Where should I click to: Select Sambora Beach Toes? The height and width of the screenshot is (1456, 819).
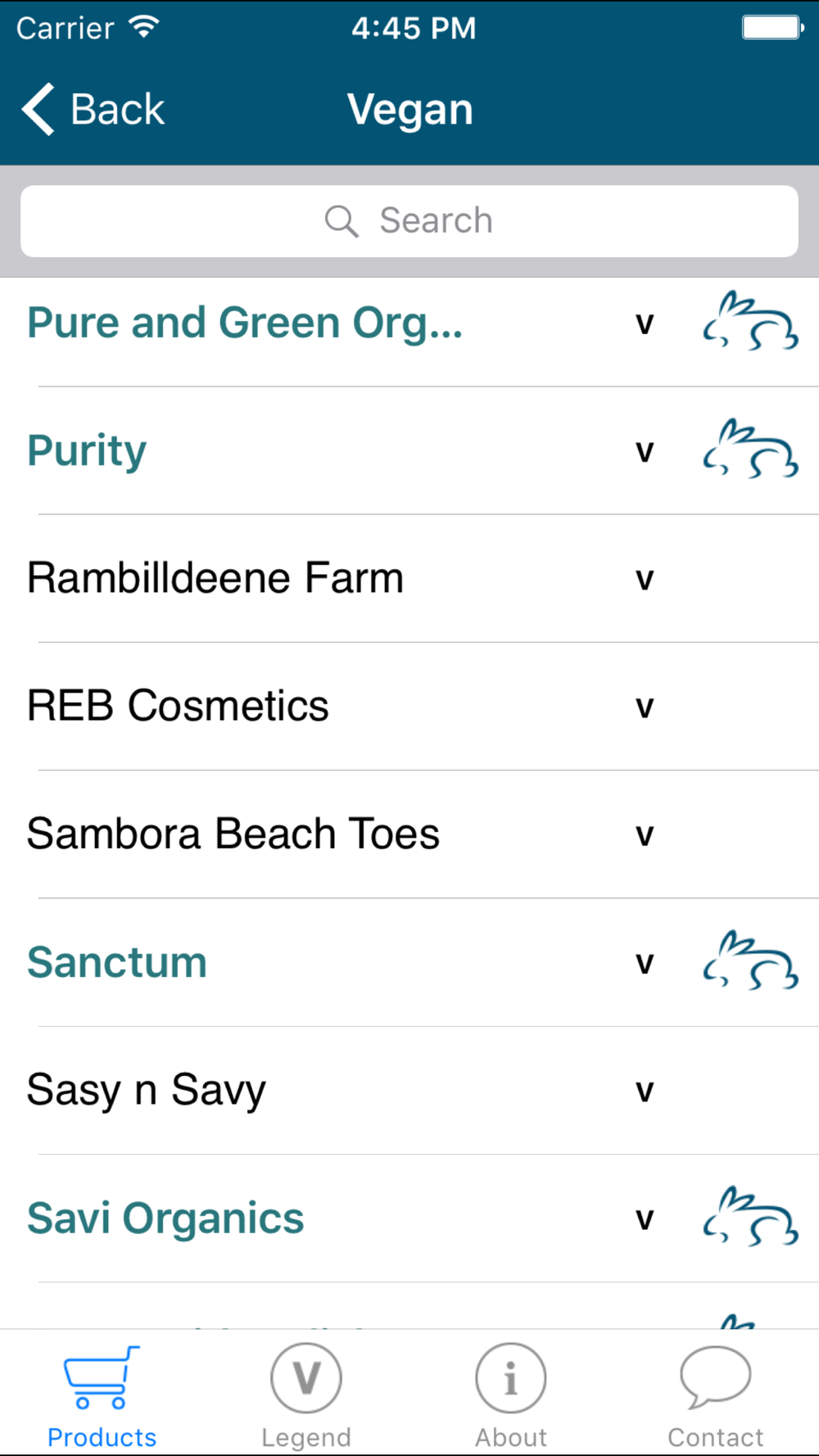pyautogui.click(x=409, y=834)
